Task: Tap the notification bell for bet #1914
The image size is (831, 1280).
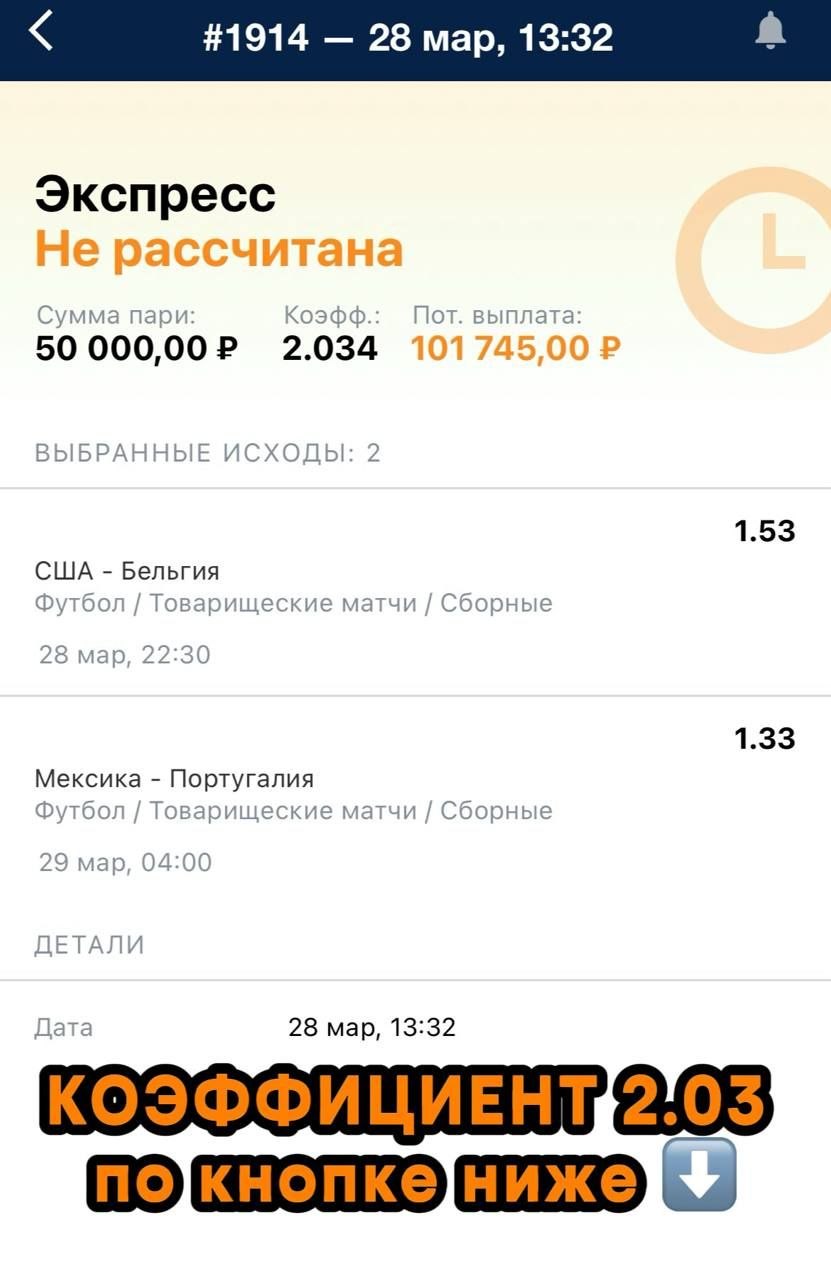Action: point(770,33)
